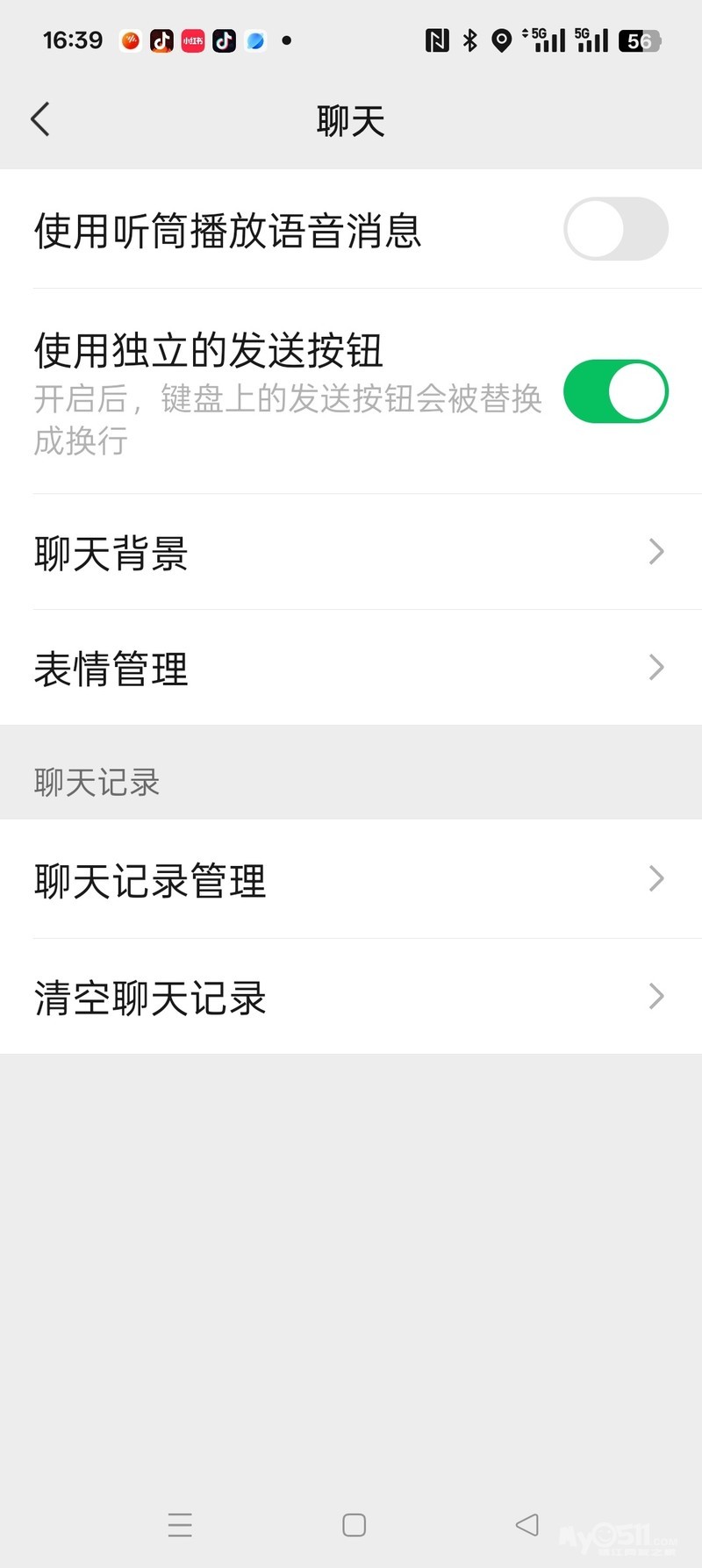702x1568 pixels.
Task: Open the system recent apps menu
Action: (x=180, y=1525)
